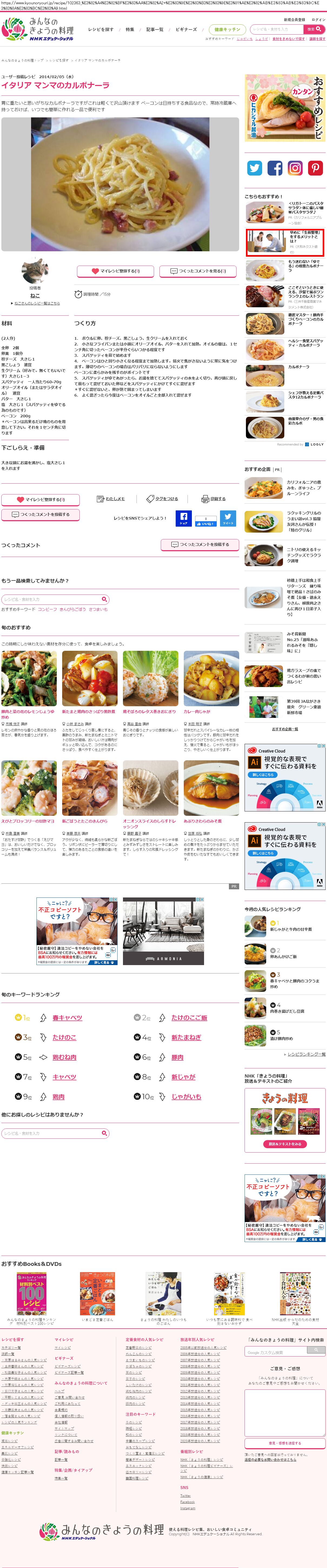Open the 健康キッチン button in the header
The image size is (327, 1568).
[227, 29]
